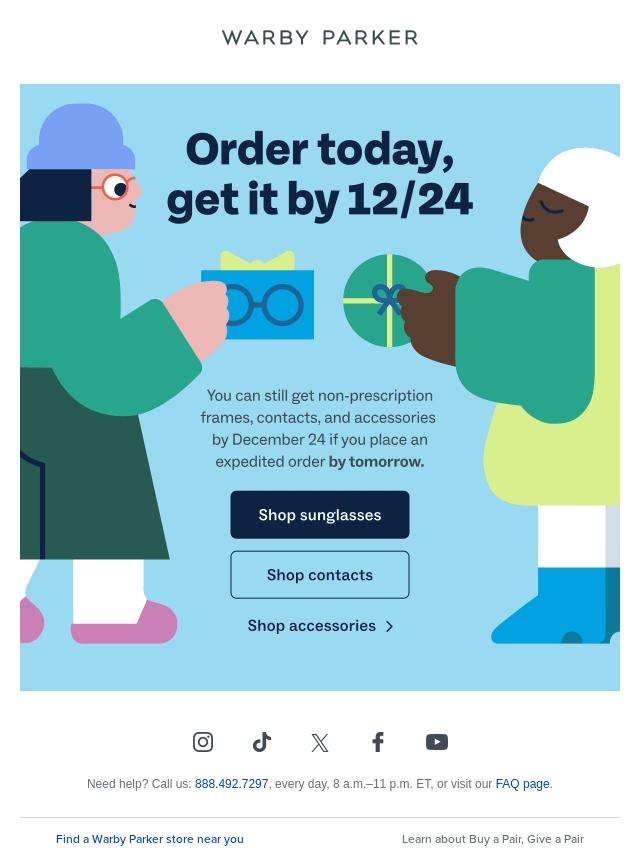640x854 pixels.
Task: Follow the Shop accessories link
Action: pyautogui.click(x=320, y=626)
